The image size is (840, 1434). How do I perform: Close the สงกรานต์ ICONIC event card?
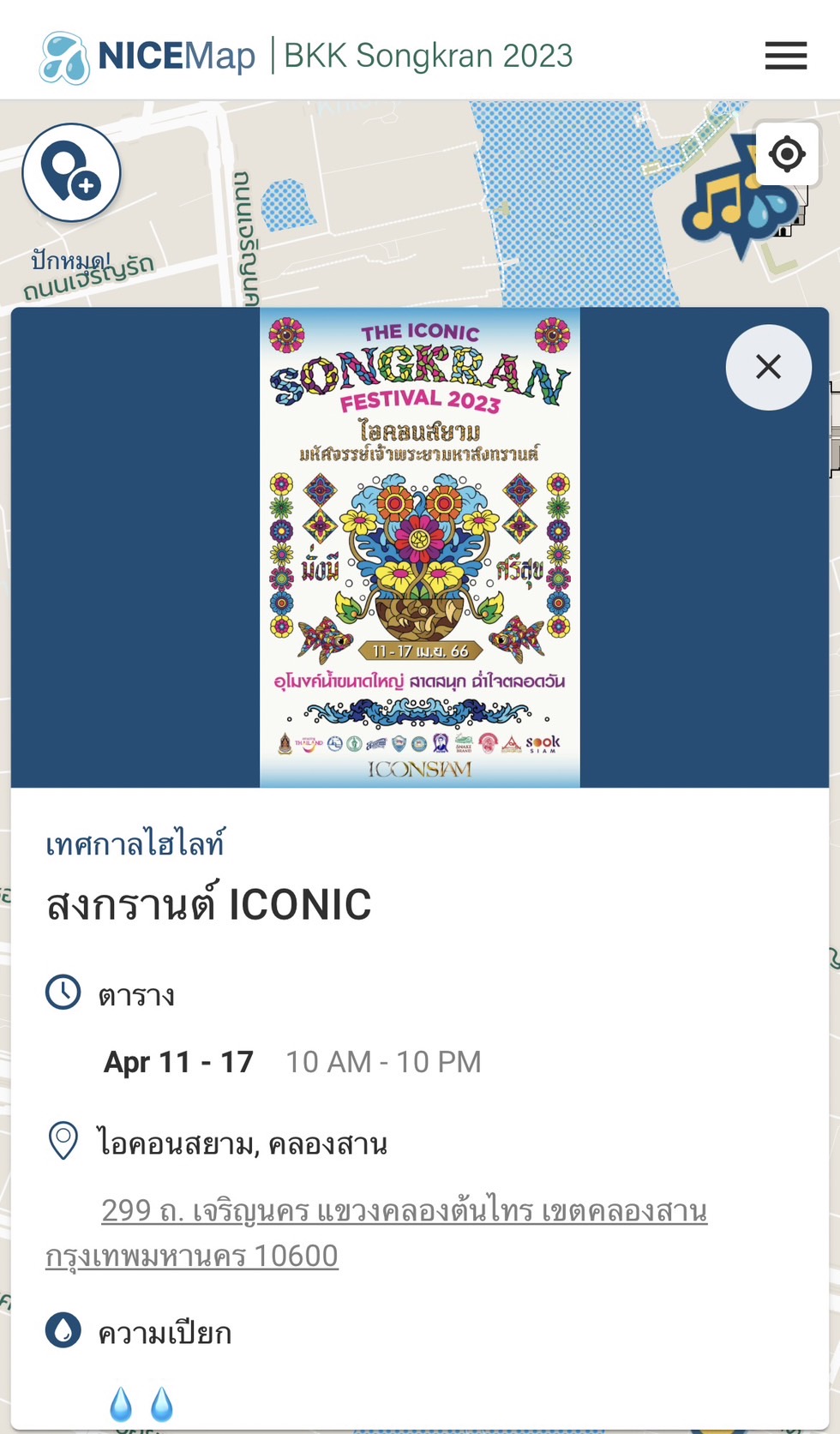tap(768, 367)
